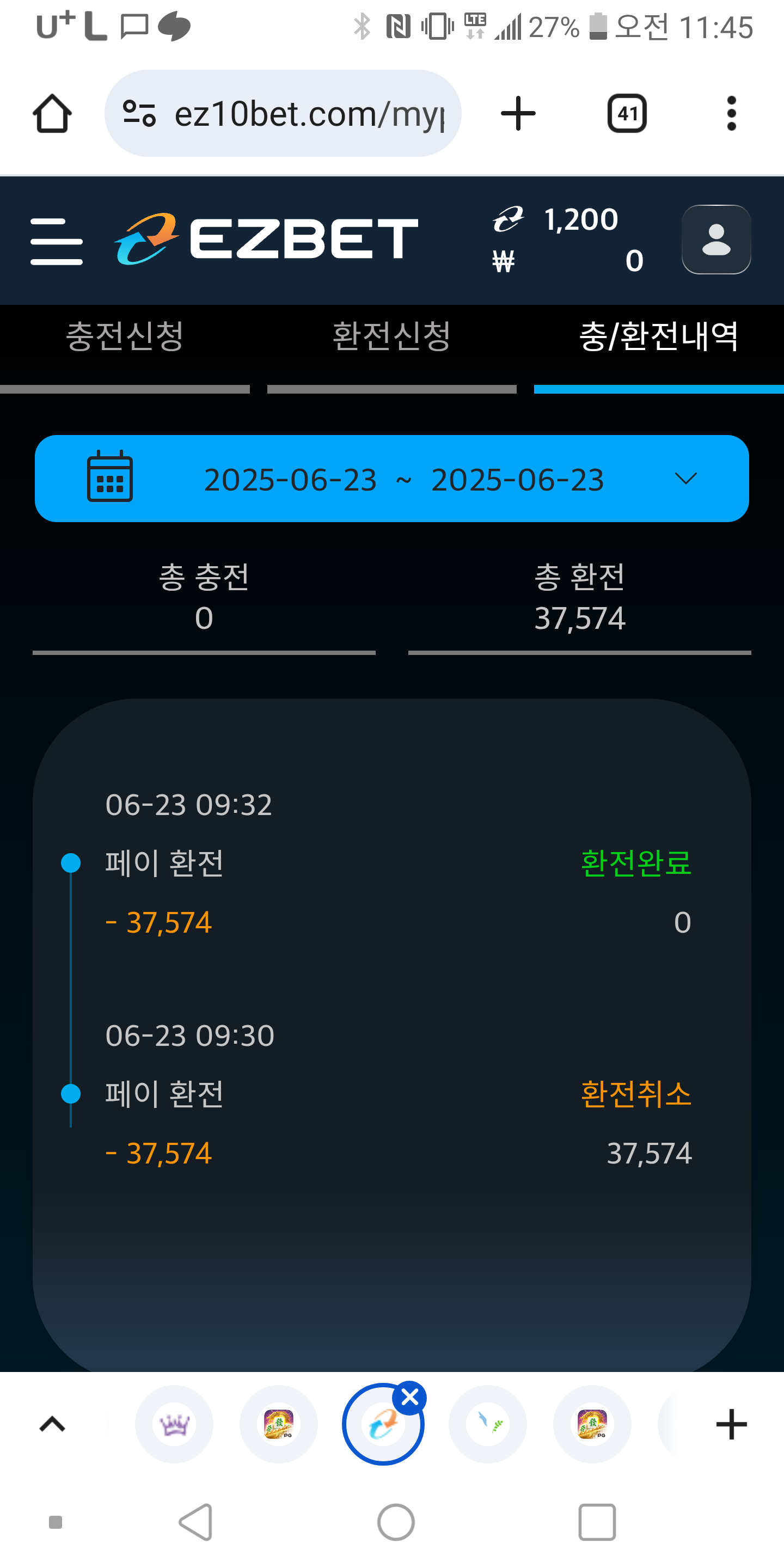Open the hamburger menu next to EZBET
Image resolution: width=784 pixels, height=1568 pixels.
[x=57, y=242]
